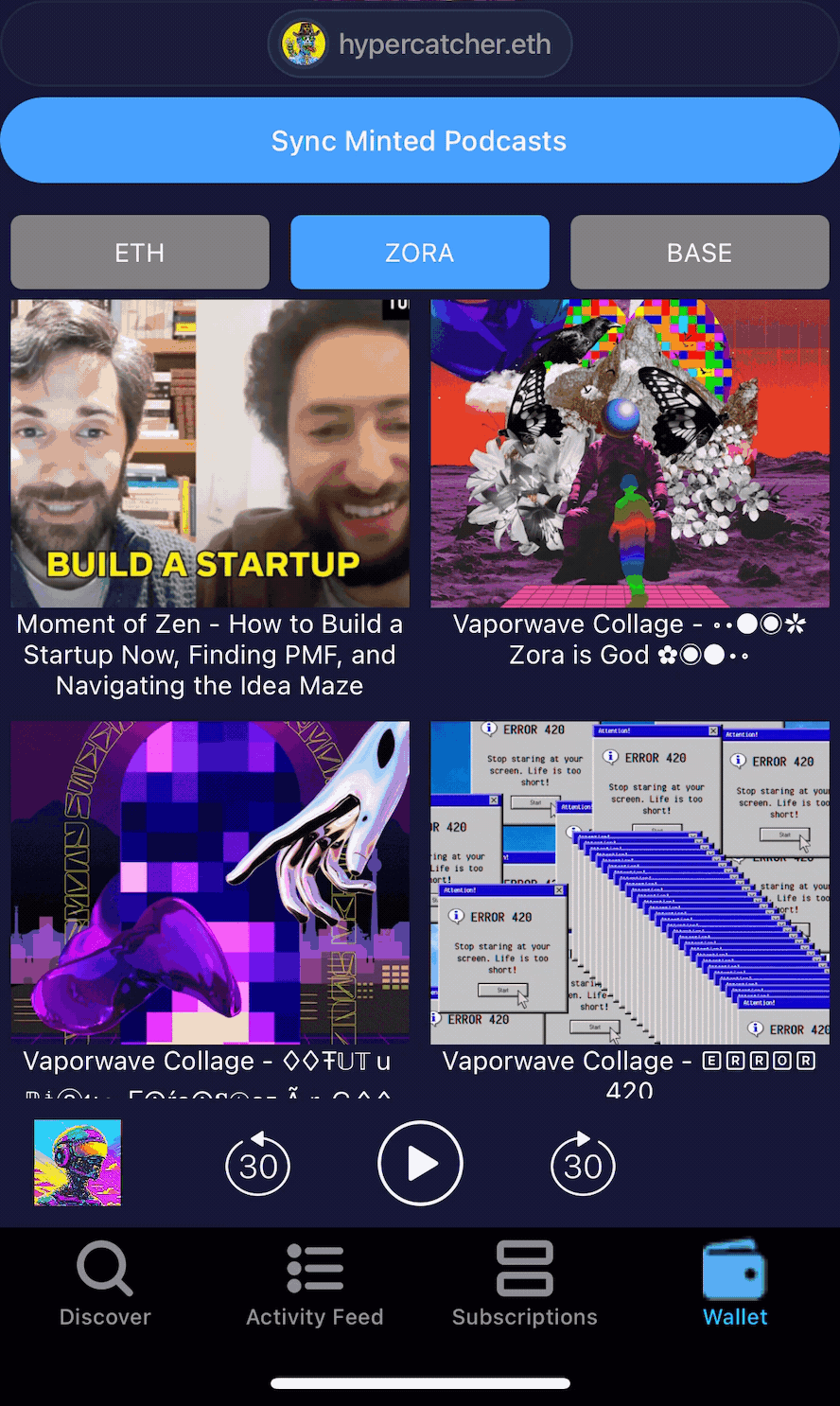Image resolution: width=840 pixels, height=1406 pixels.
Task: Open Vaporwave Collage Zora is God
Action: click(630, 454)
